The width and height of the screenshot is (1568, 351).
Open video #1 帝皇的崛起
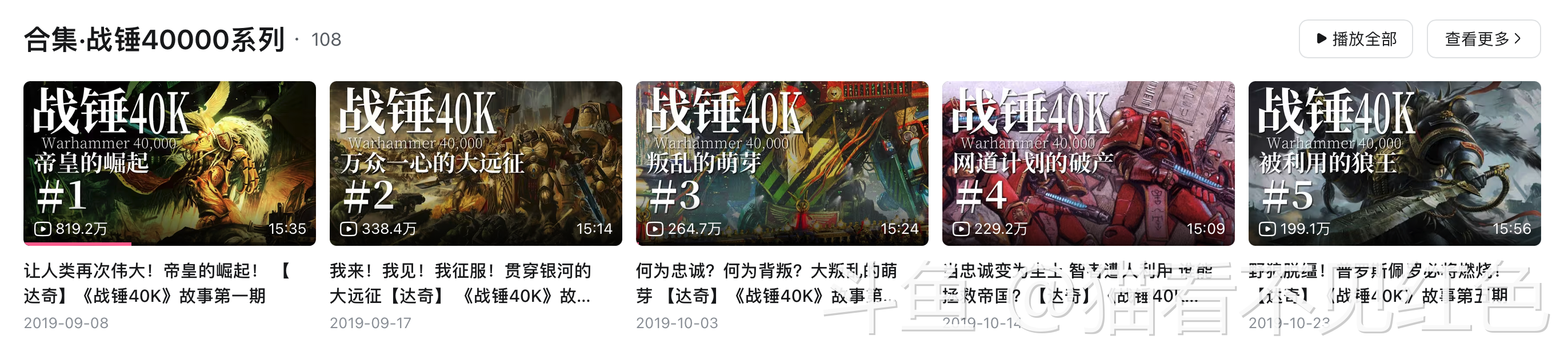pos(169,163)
